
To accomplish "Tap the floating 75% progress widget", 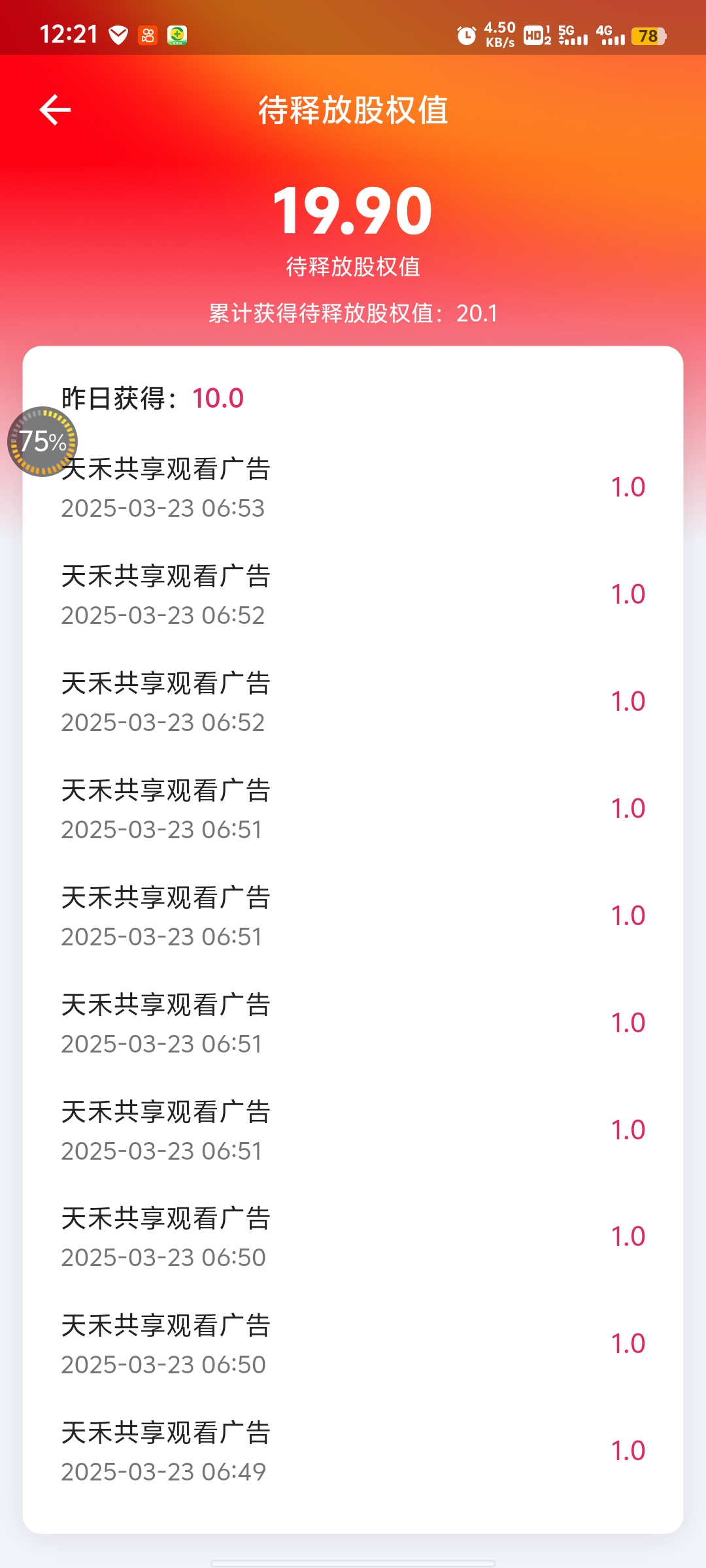I will [x=42, y=442].
